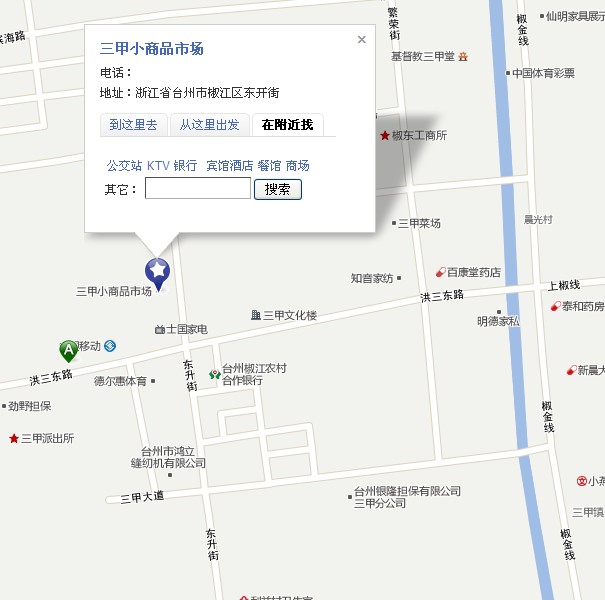The height and width of the screenshot is (600, 605).
Task: Find nearby 宾馆酒店
Action: [229, 166]
